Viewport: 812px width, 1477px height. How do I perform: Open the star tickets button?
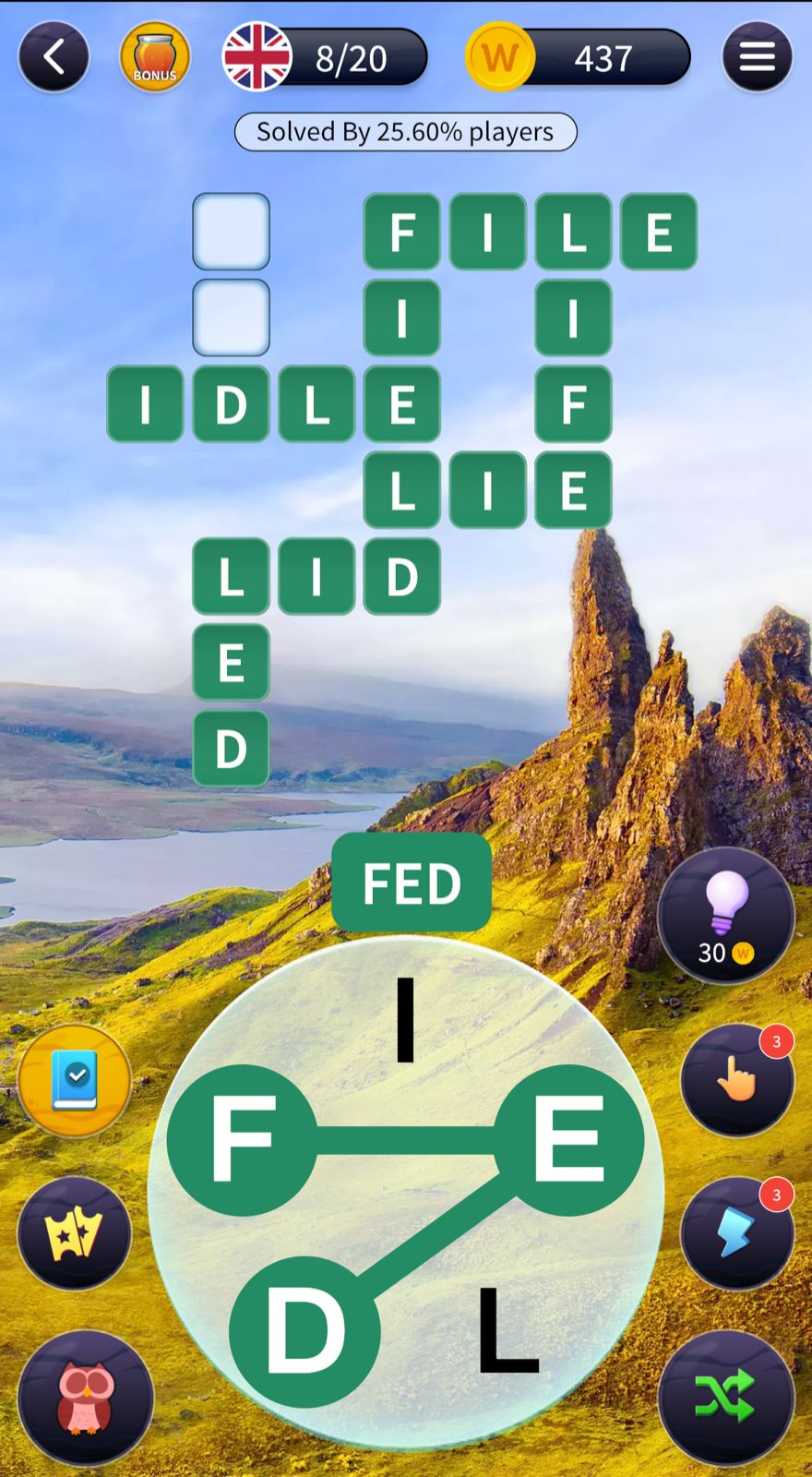coord(75,1233)
